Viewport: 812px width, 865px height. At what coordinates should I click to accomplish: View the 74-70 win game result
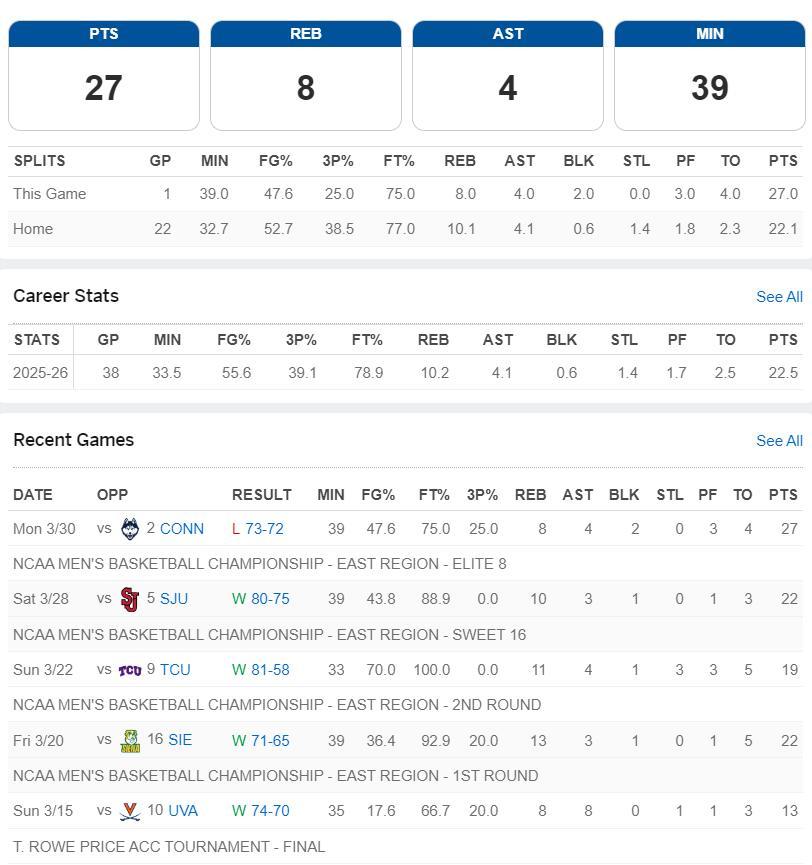[x=269, y=811]
